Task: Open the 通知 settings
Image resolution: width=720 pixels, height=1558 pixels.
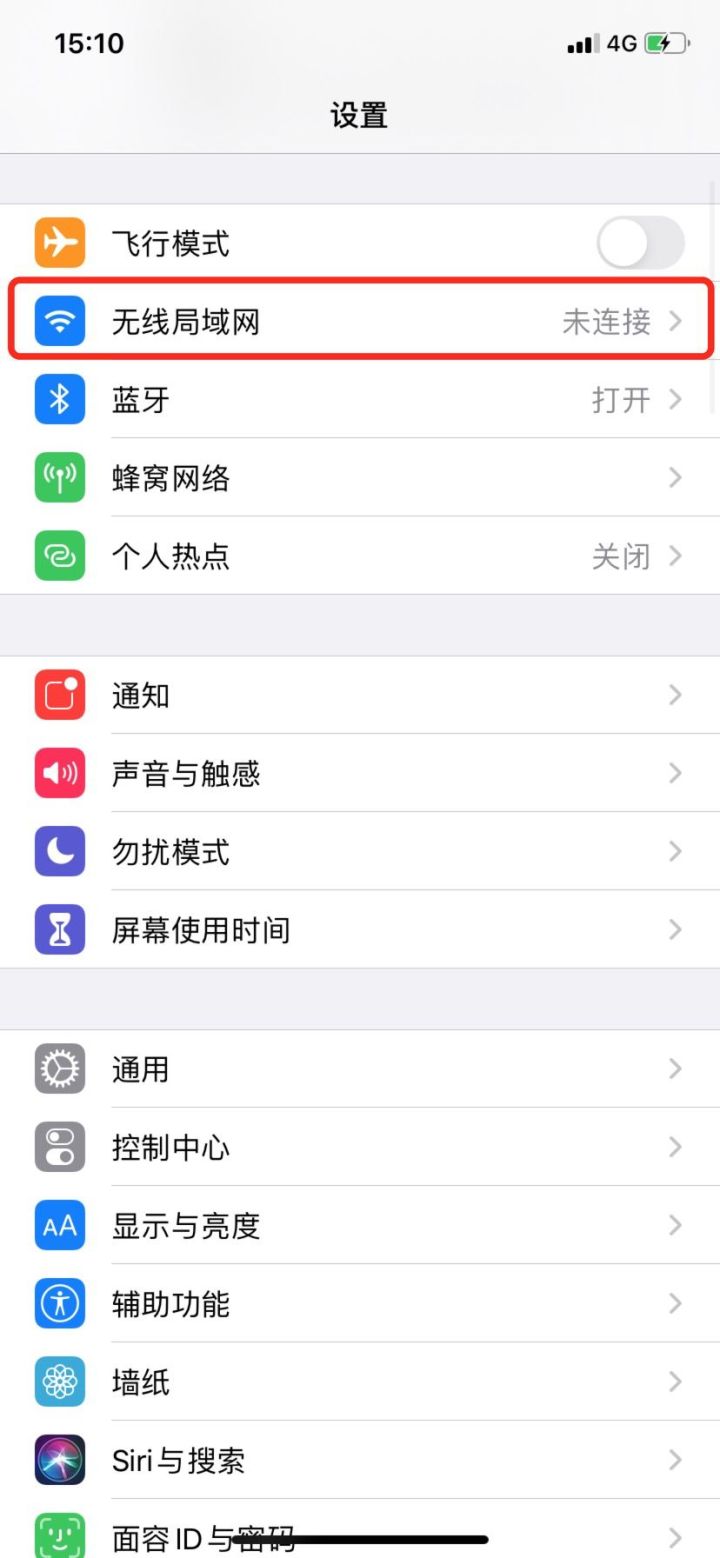Action: click(360, 695)
